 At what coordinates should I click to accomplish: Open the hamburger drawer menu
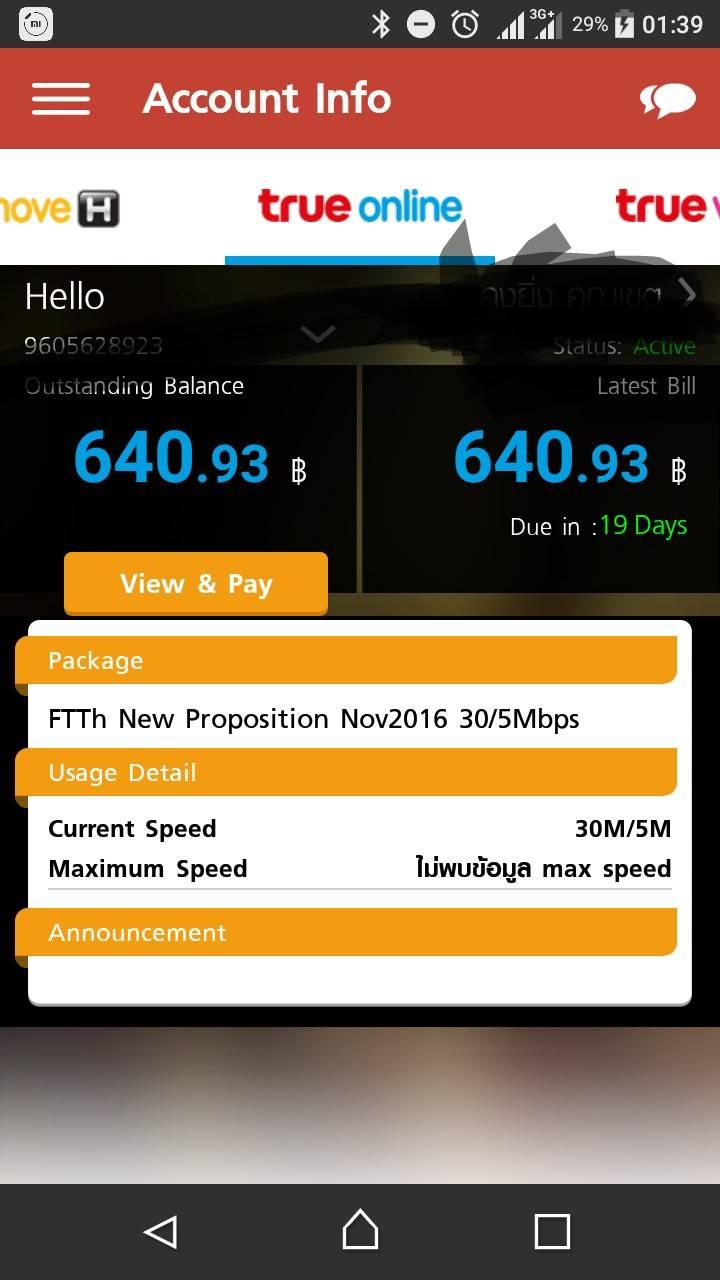[x=61, y=98]
